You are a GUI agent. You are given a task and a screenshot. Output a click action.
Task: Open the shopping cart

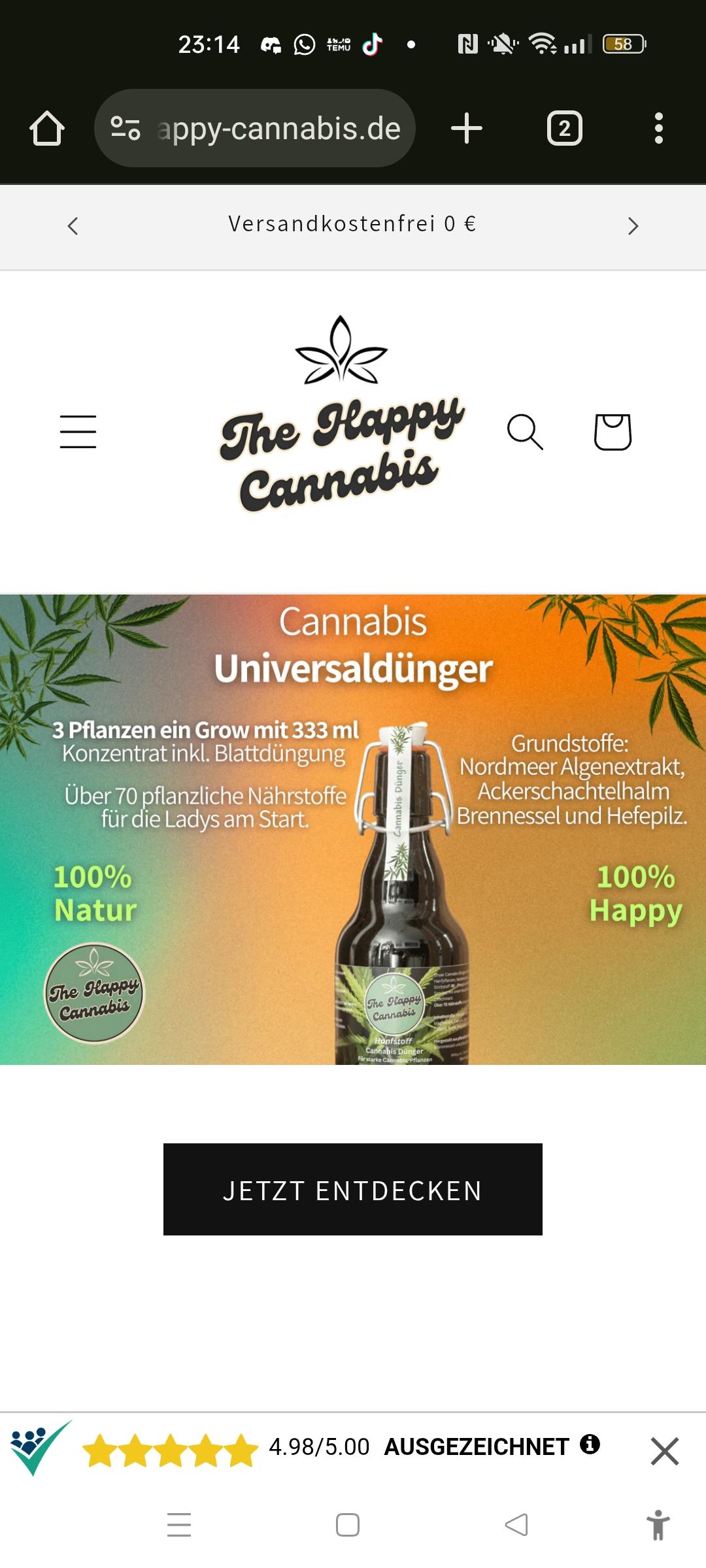coord(613,432)
